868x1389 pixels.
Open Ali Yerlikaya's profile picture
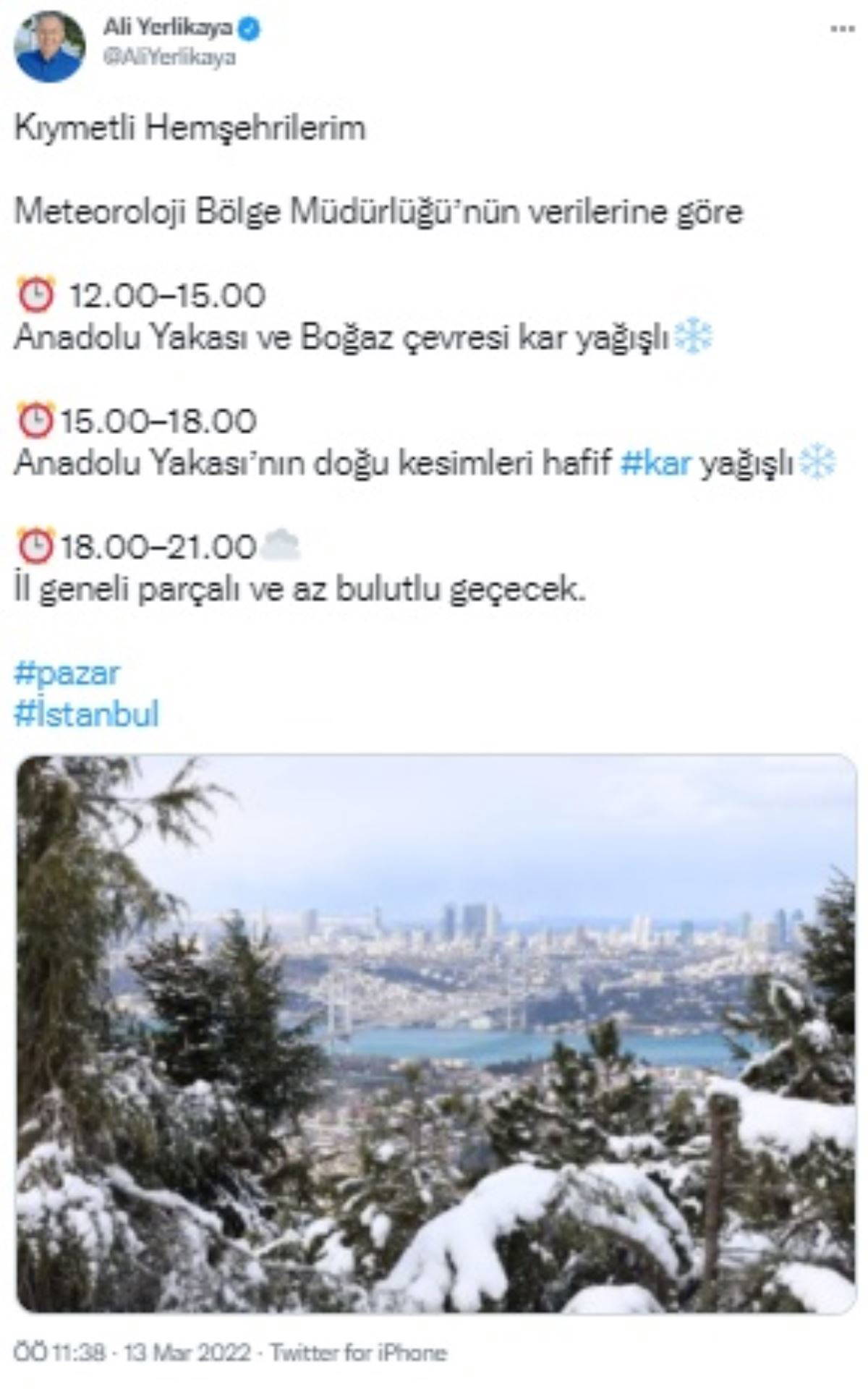50,48
